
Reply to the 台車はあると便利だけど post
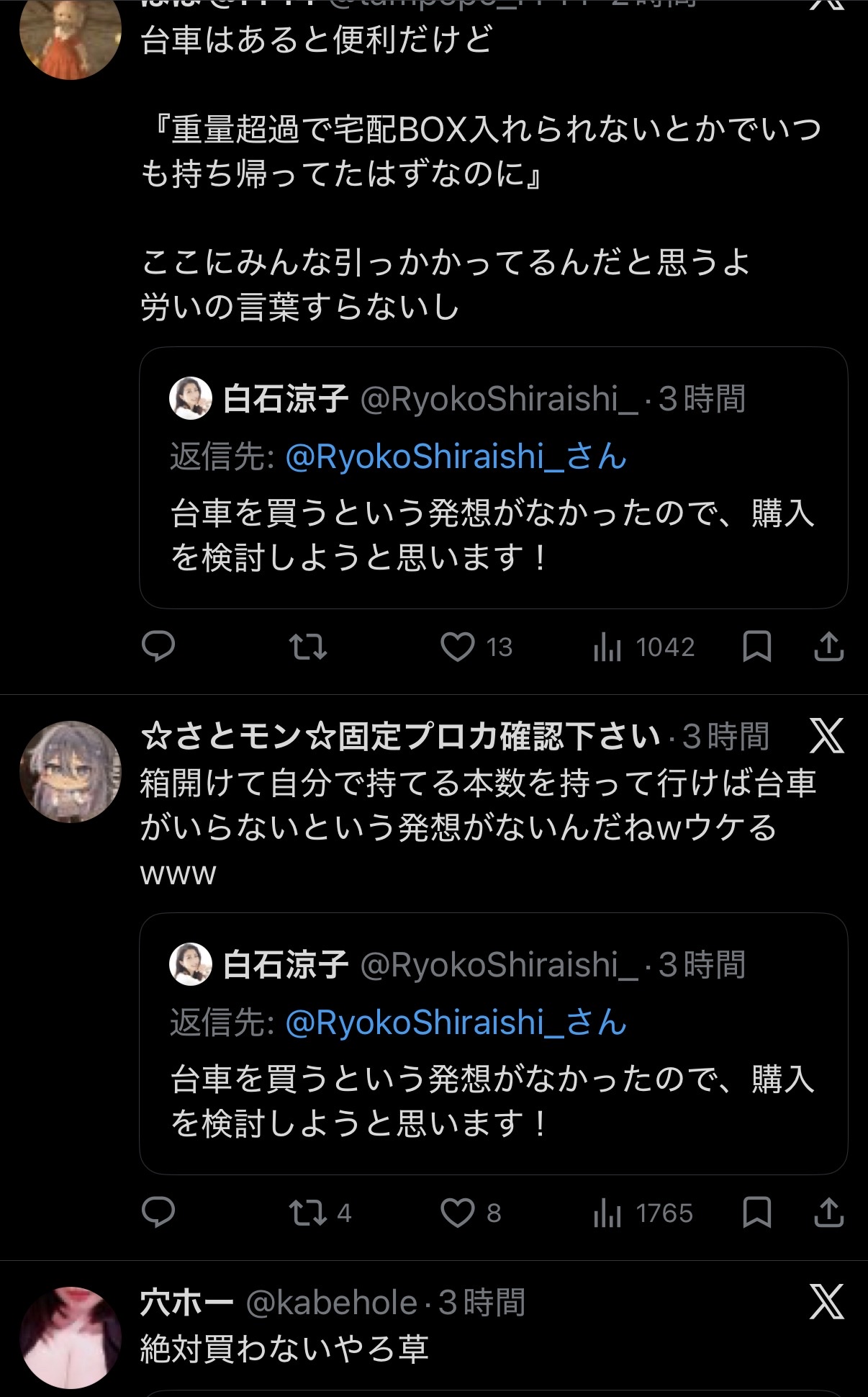pos(158,647)
